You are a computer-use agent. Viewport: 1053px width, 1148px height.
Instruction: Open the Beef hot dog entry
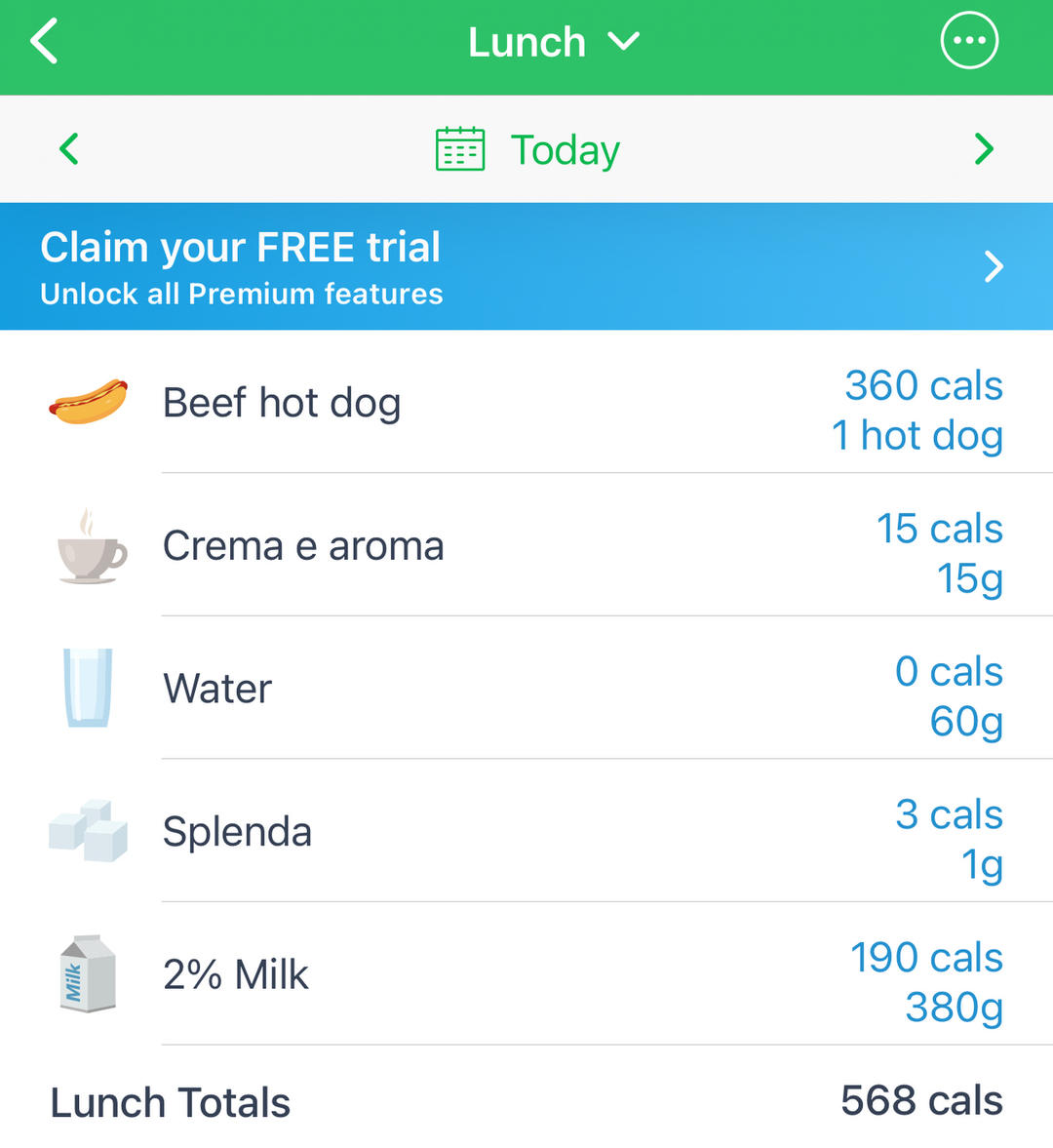(x=526, y=403)
